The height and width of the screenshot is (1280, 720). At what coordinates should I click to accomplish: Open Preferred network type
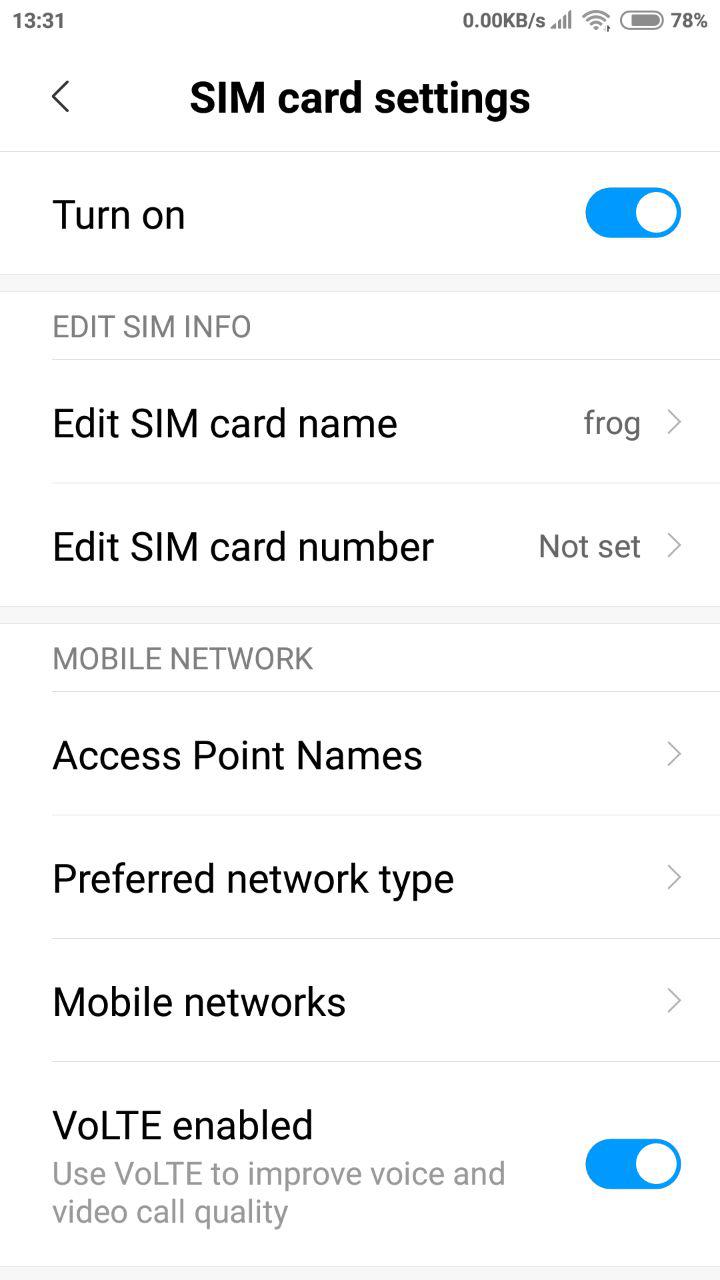pyautogui.click(x=360, y=877)
